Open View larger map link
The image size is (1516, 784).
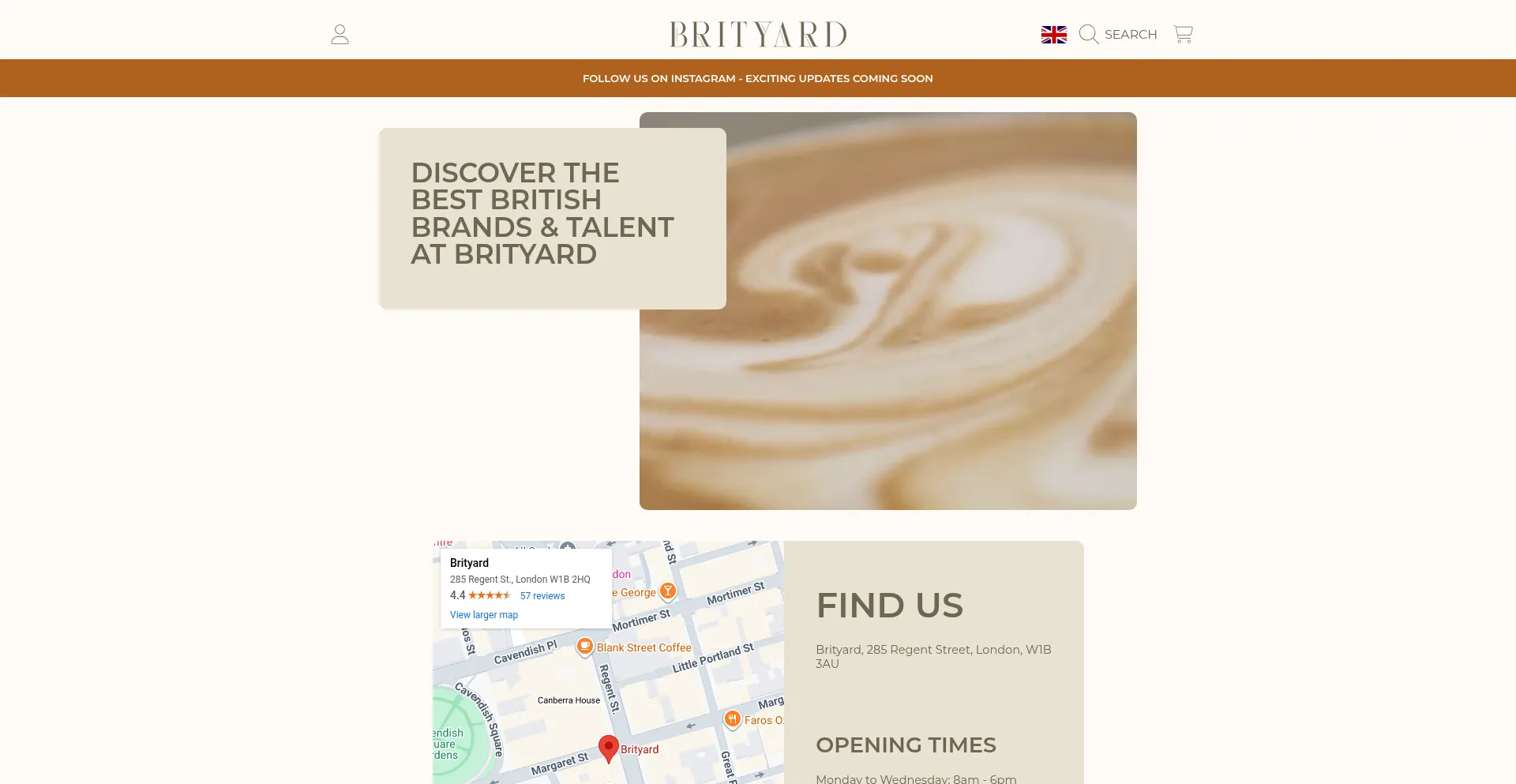point(483,615)
